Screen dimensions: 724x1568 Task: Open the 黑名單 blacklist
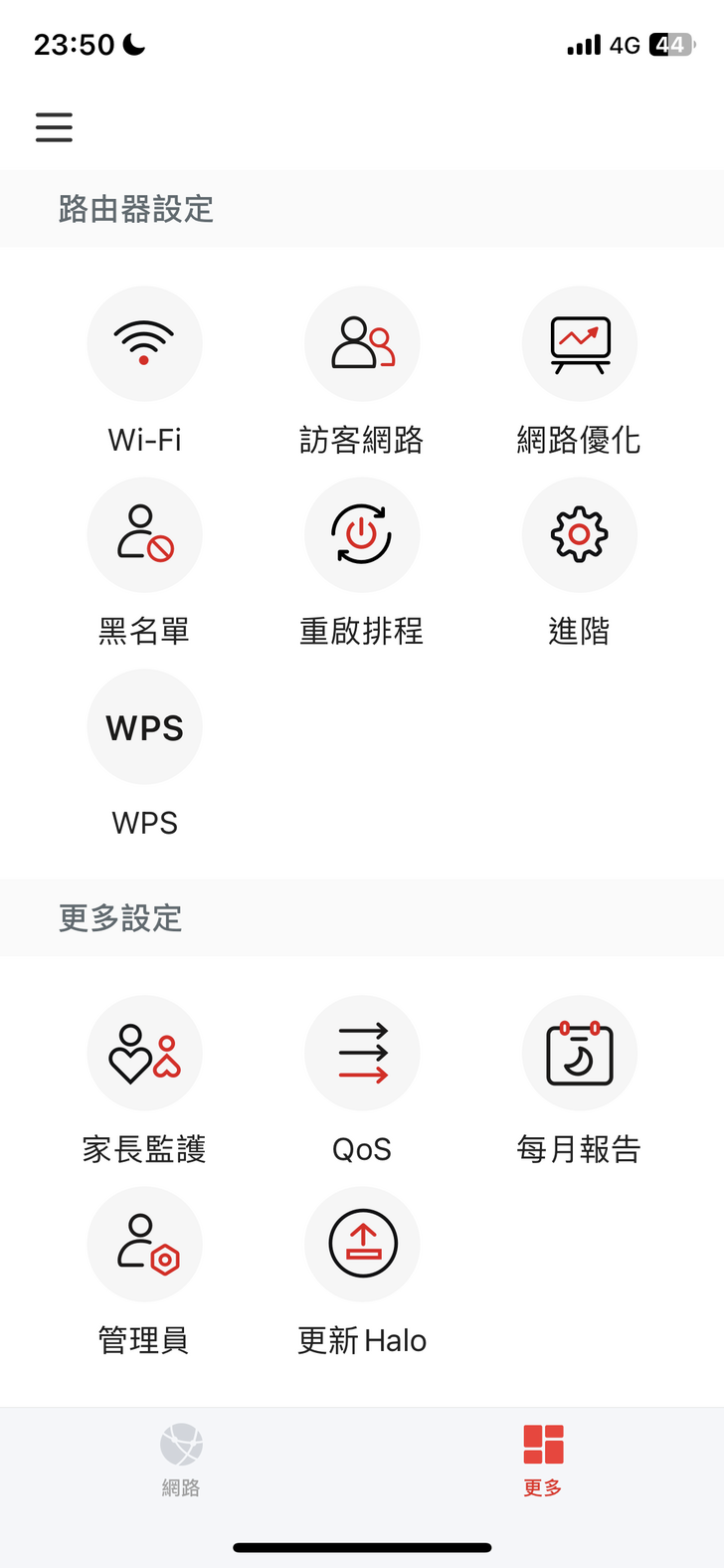coord(145,536)
